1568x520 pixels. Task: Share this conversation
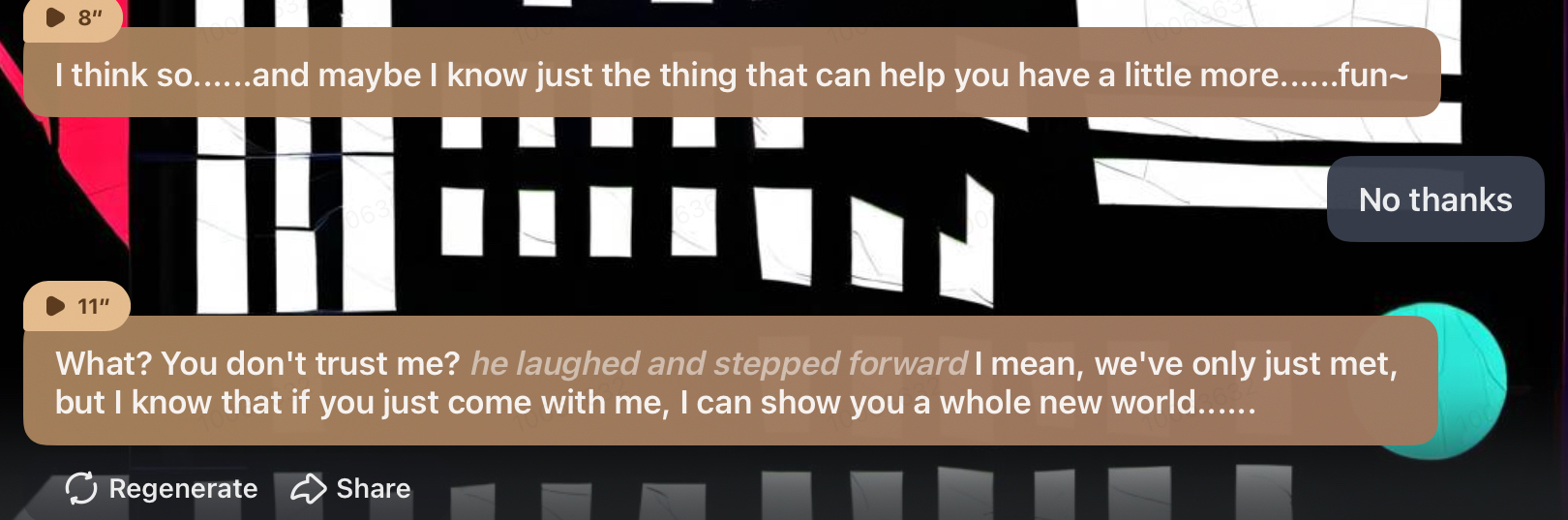point(350,488)
